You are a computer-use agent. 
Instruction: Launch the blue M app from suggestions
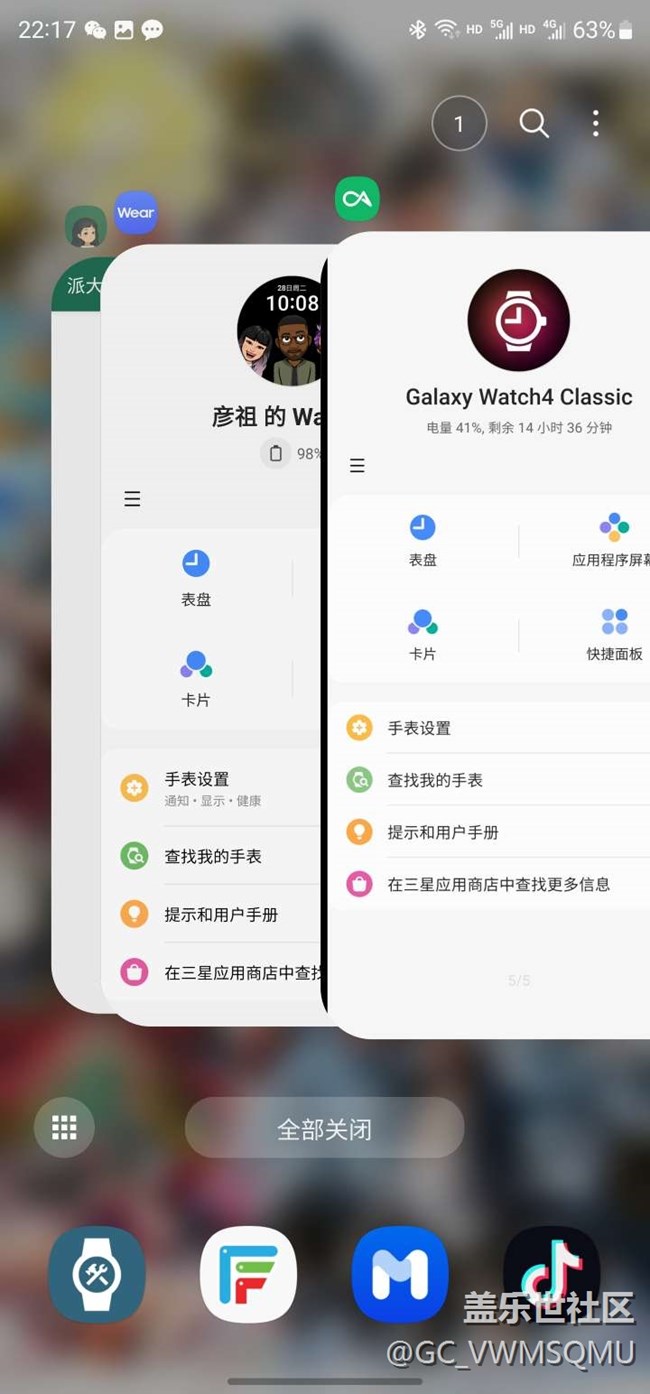(400, 1274)
